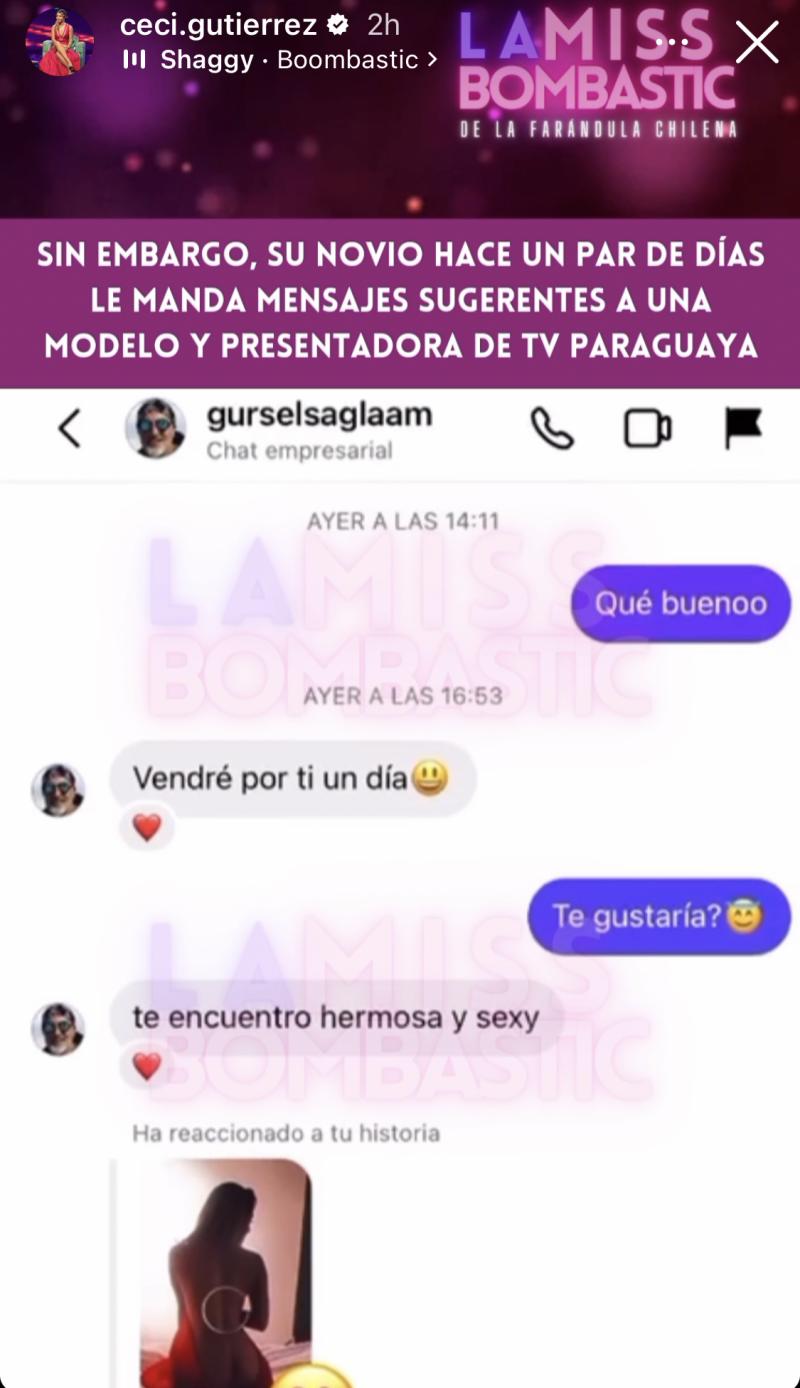Tap the Chat empresarial label

point(300,450)
